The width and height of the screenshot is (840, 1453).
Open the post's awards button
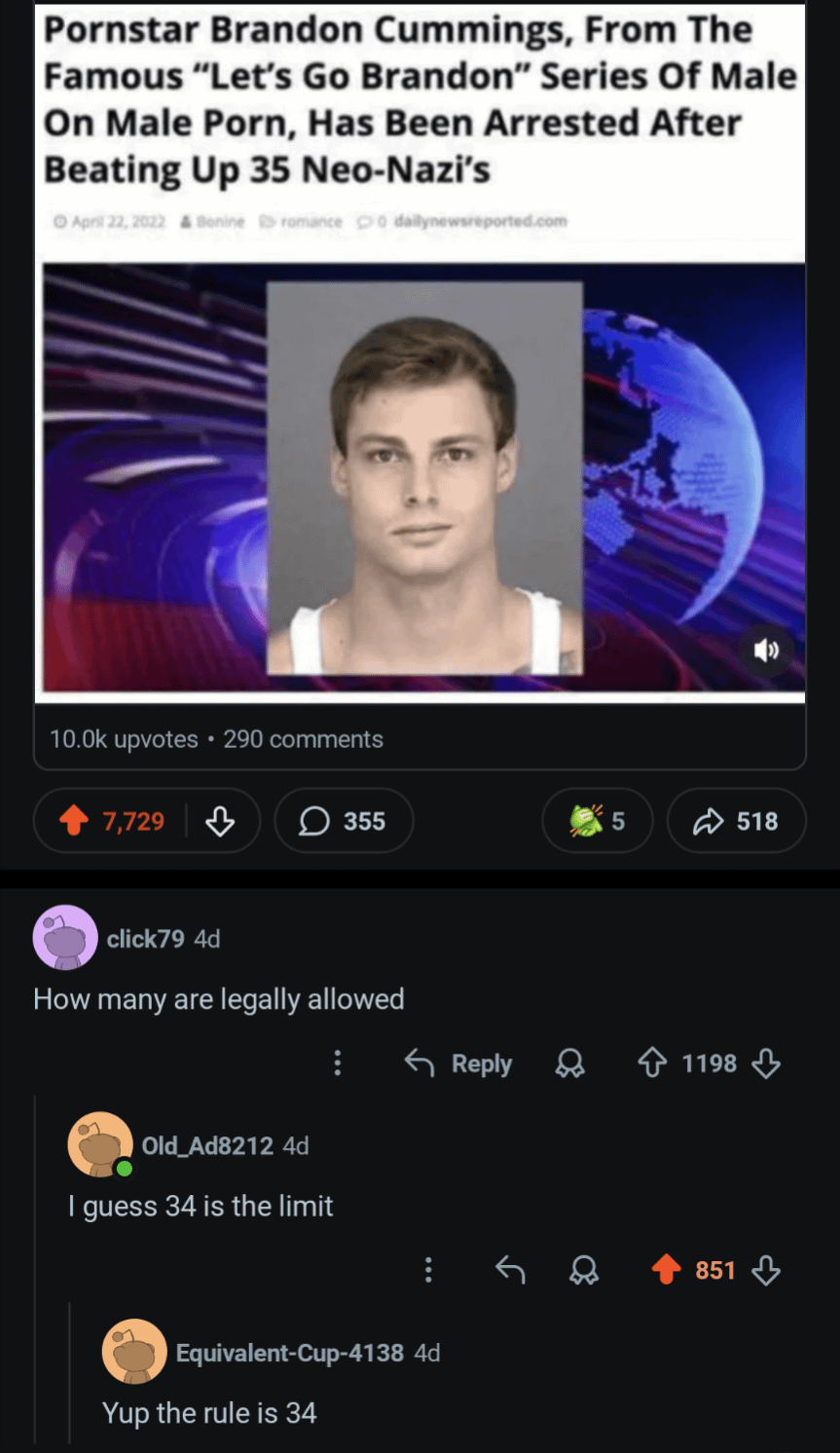(x=597, y=821)
